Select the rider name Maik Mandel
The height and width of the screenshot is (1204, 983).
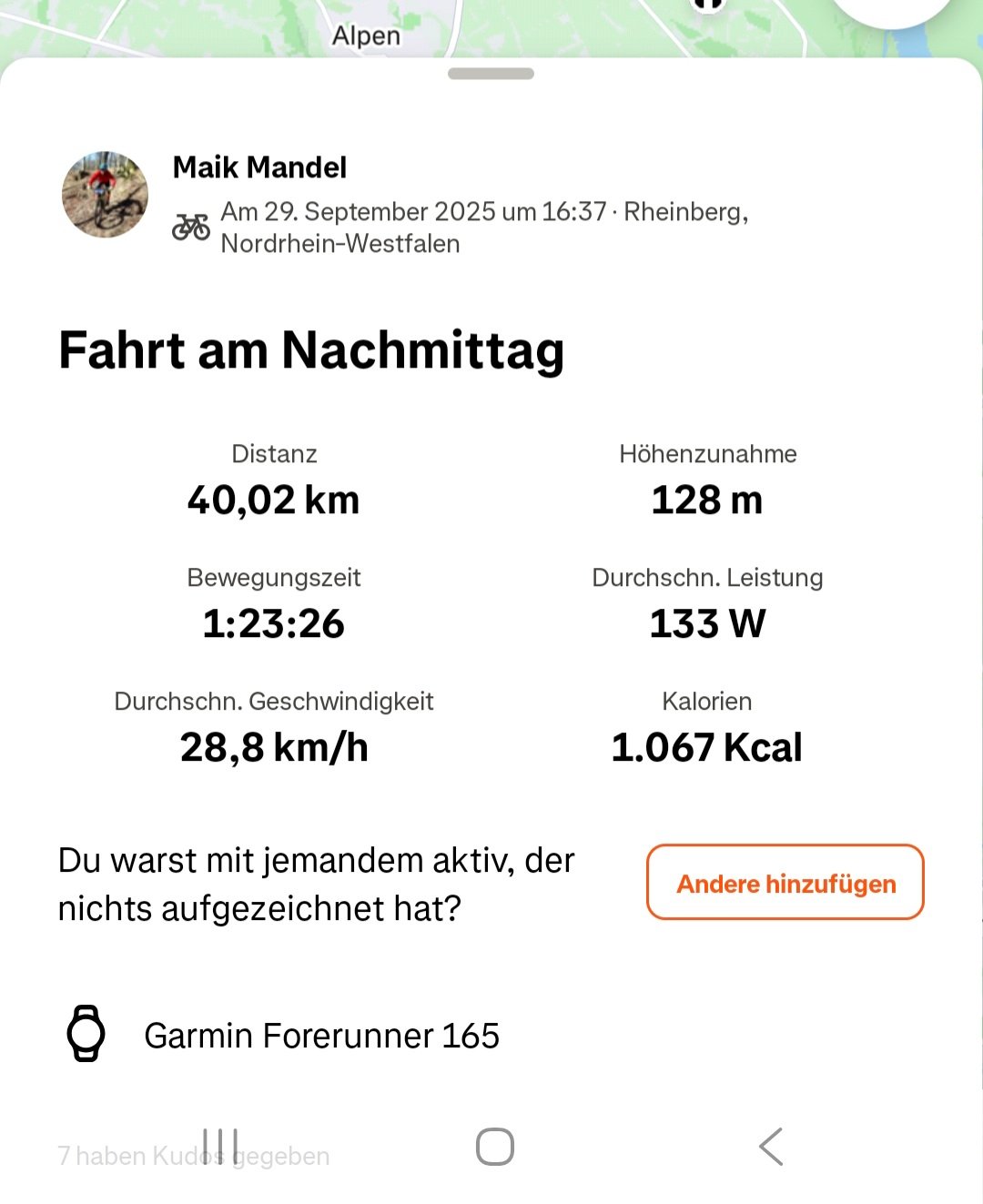point(259,167)
